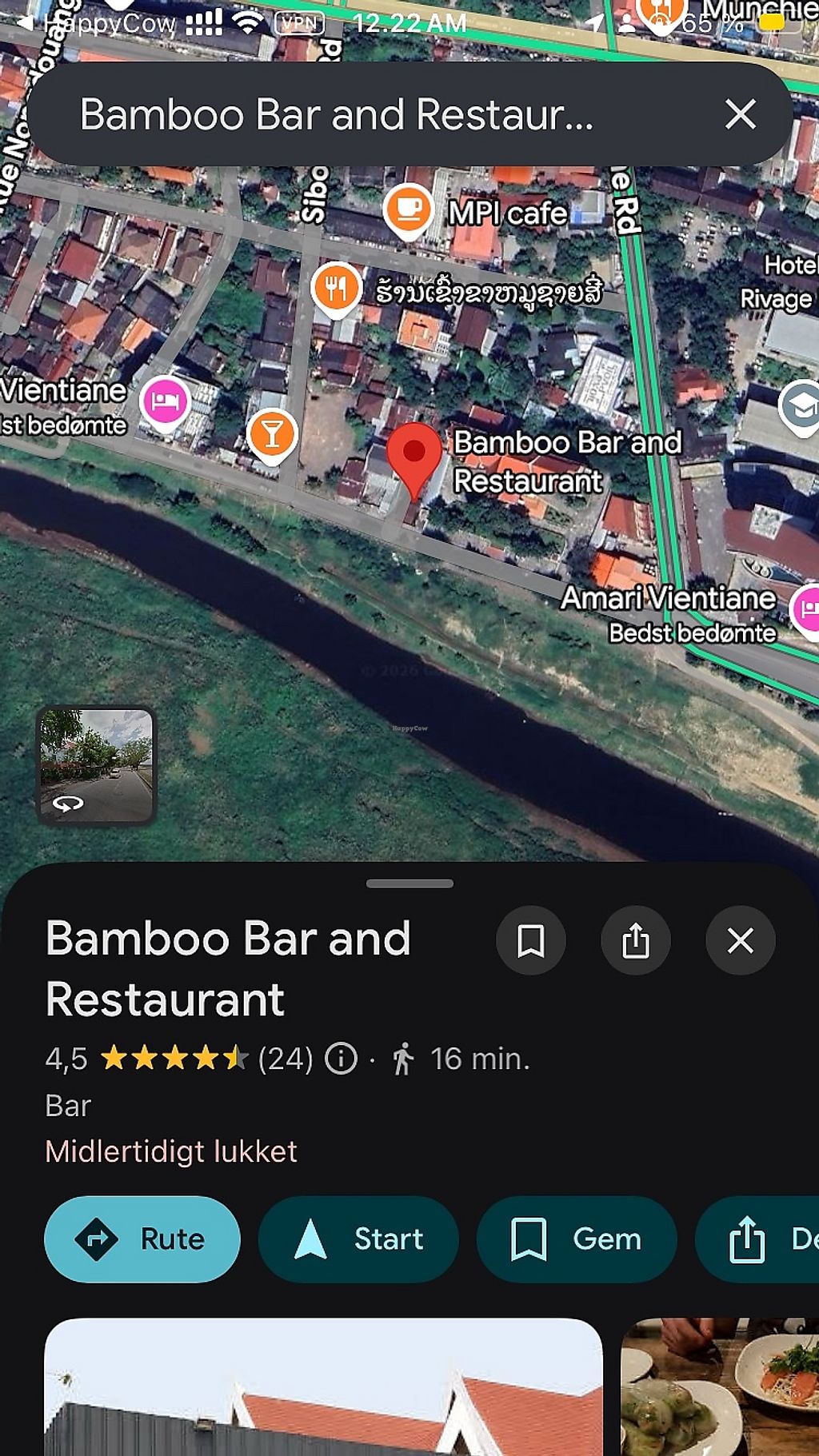
Task: Open the Bamboo Bar search box
Action: click(x=336, y=114)
